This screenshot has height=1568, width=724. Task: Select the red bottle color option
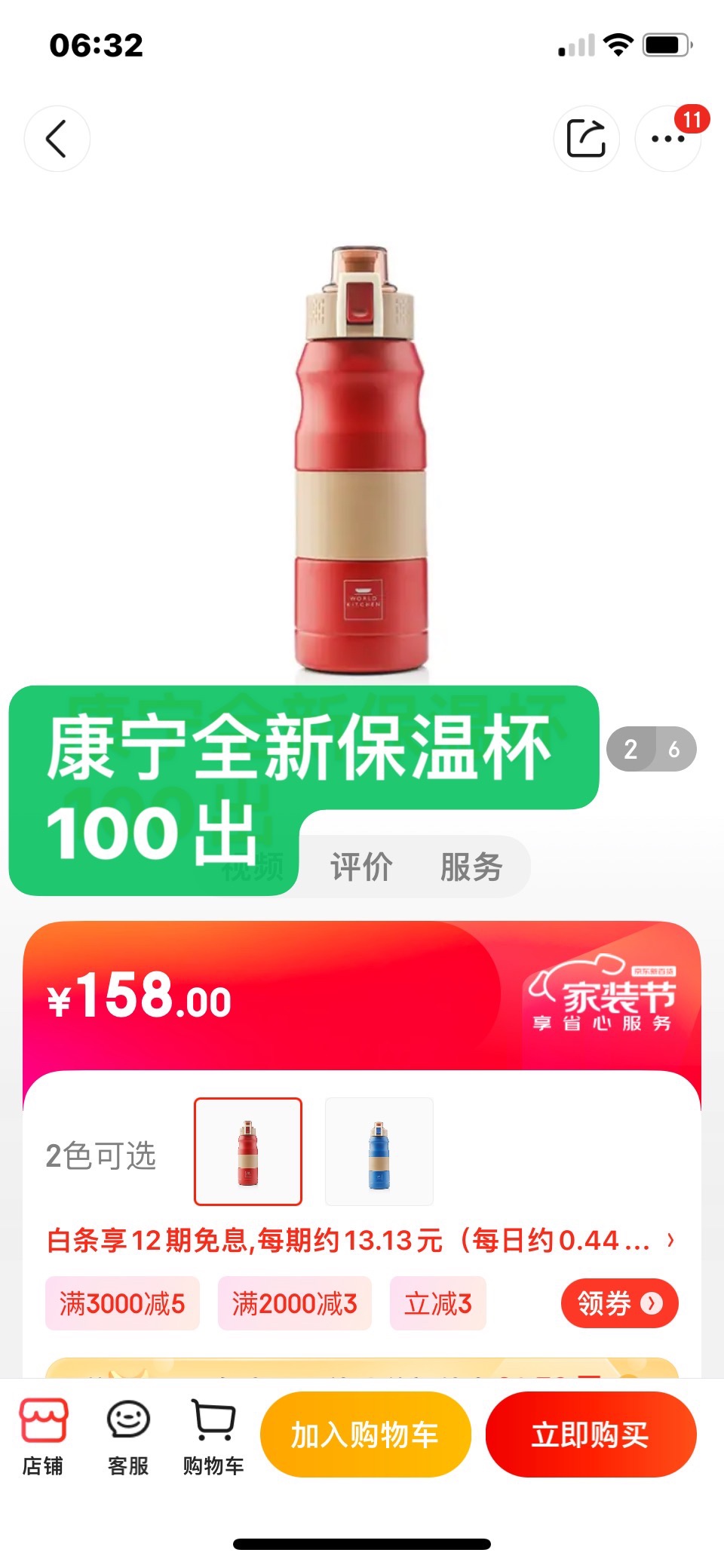248,1151
